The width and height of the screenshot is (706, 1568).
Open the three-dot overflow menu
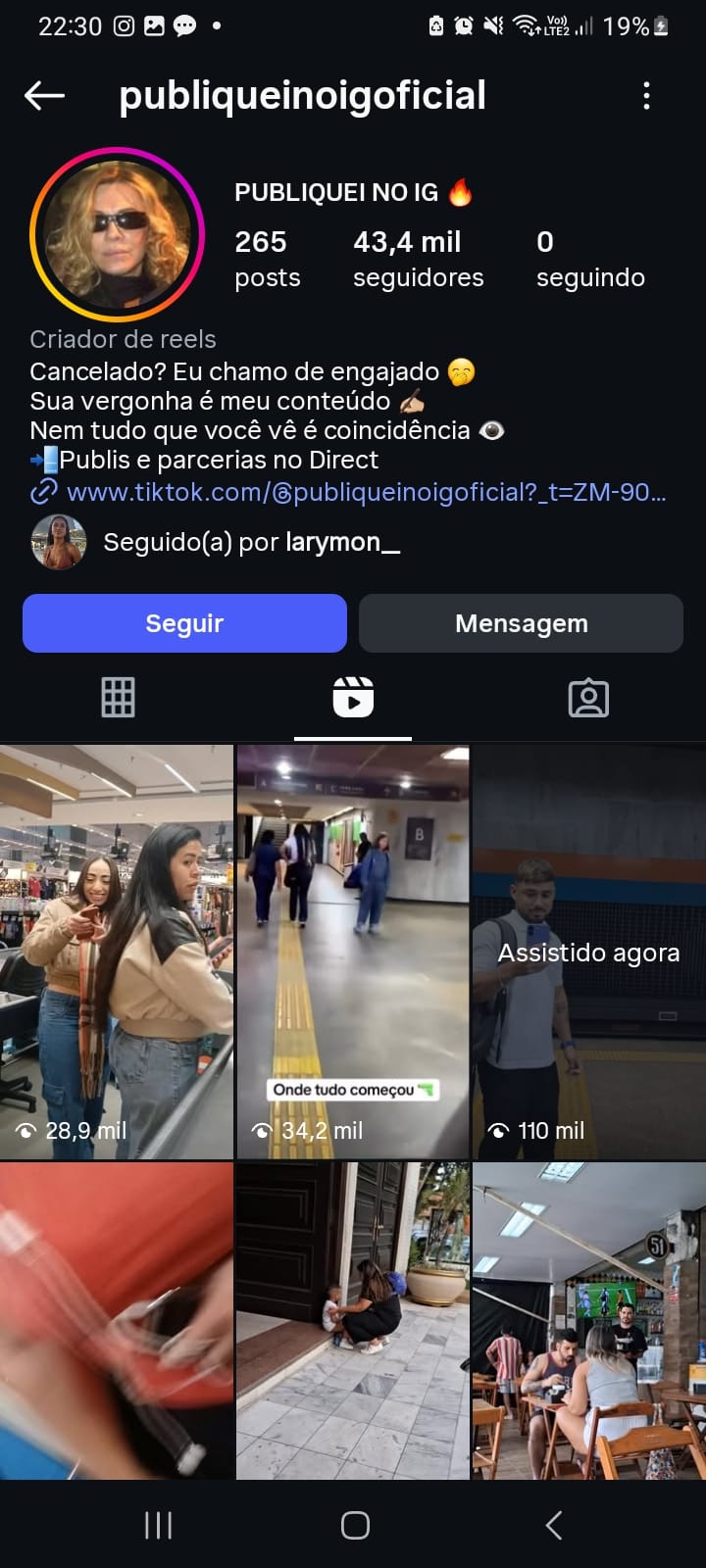646,96
